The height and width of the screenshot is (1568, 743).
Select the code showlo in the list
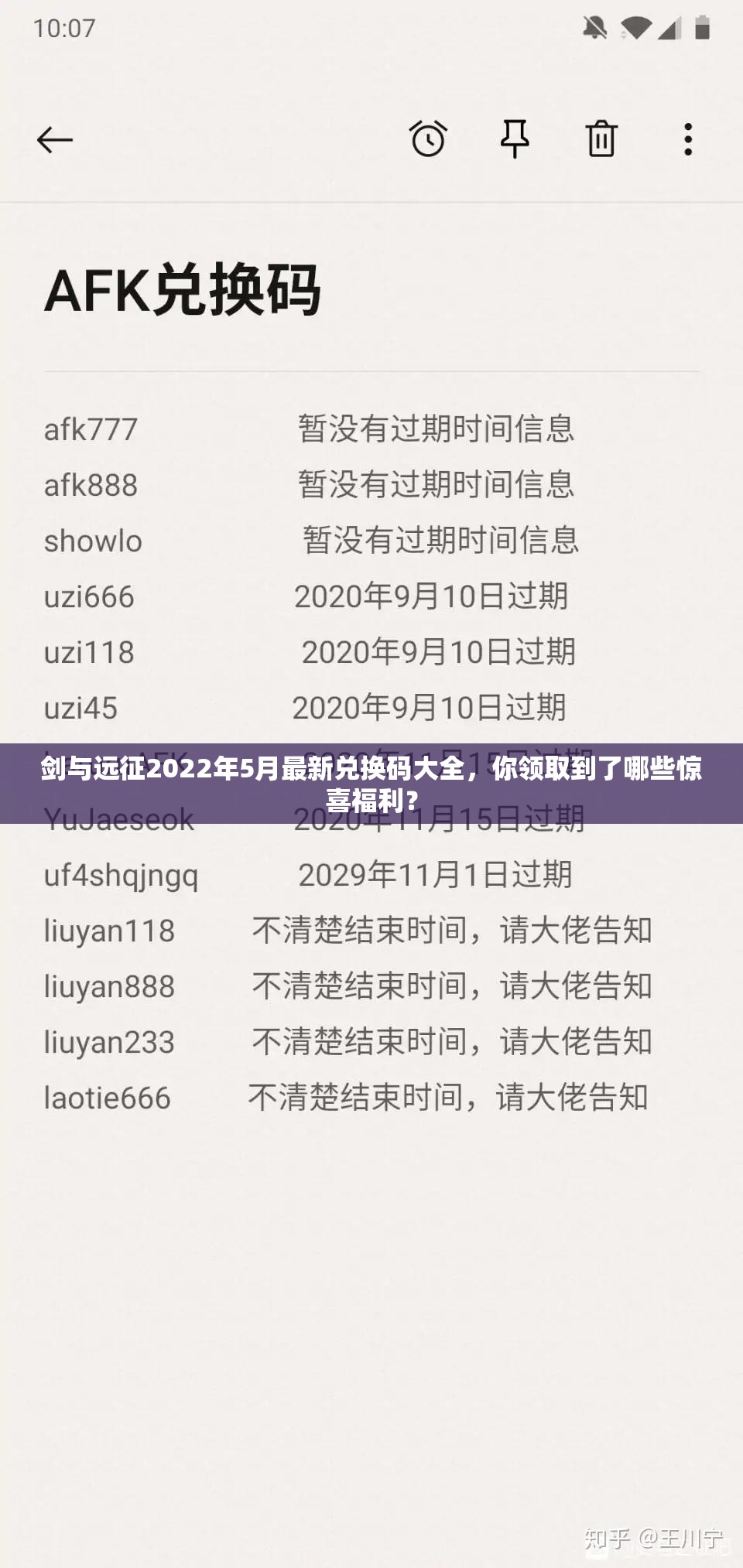(x=91, y=542)
